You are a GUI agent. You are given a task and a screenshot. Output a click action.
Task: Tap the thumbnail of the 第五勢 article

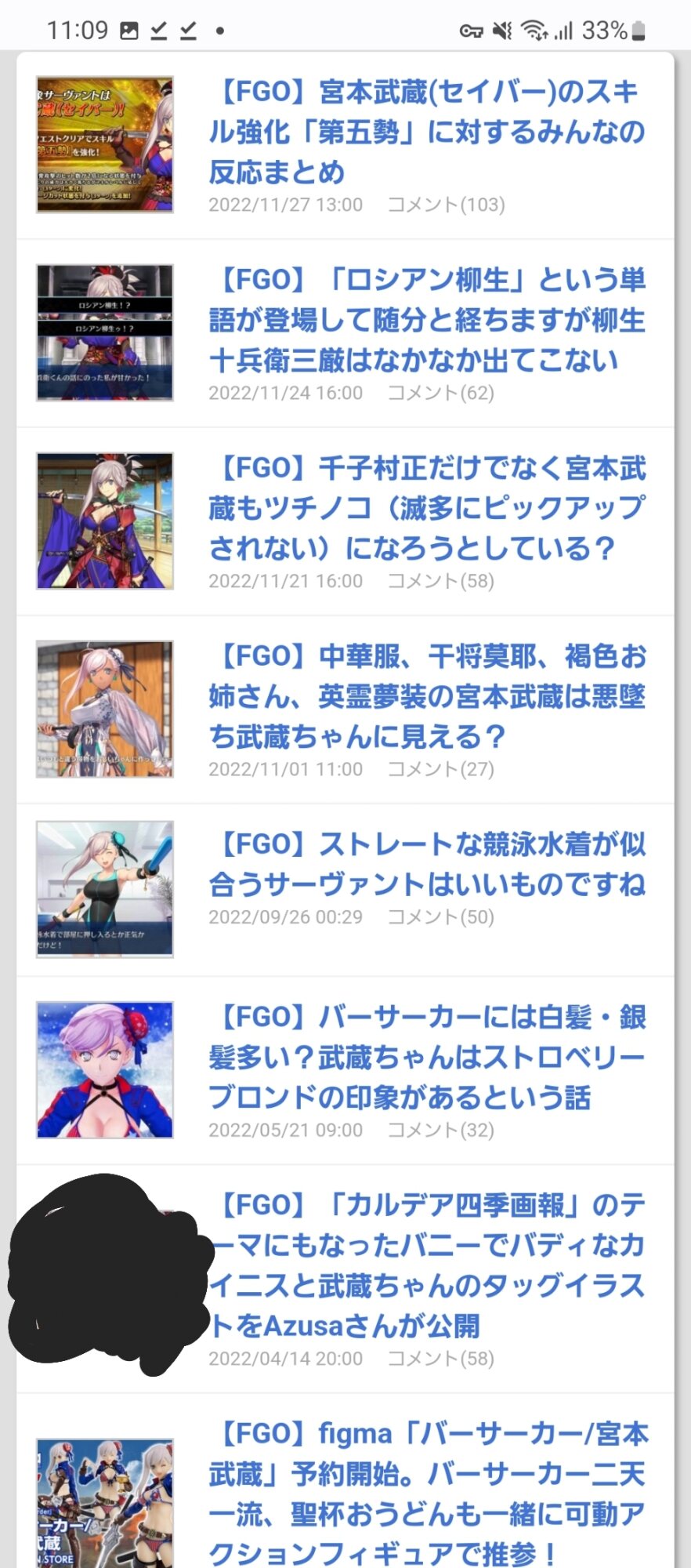coord(105,144)
